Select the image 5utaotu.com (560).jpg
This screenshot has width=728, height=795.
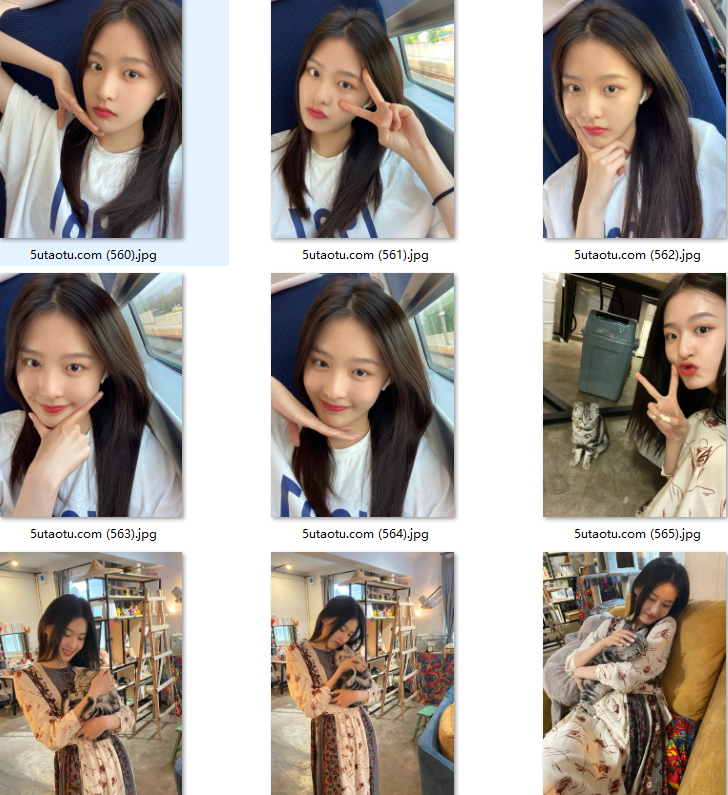(x=91, y=119)
